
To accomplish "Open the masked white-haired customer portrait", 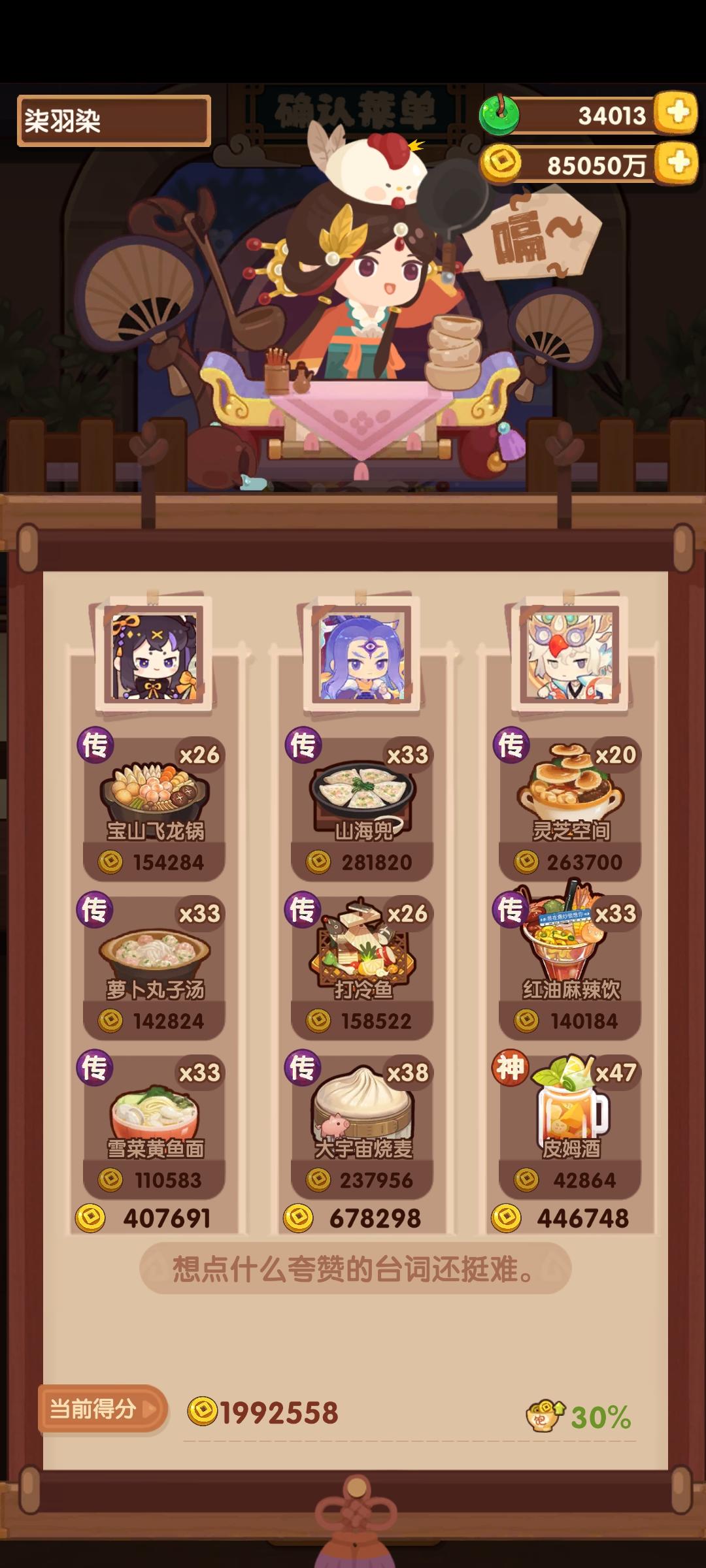I will [574, 660].
